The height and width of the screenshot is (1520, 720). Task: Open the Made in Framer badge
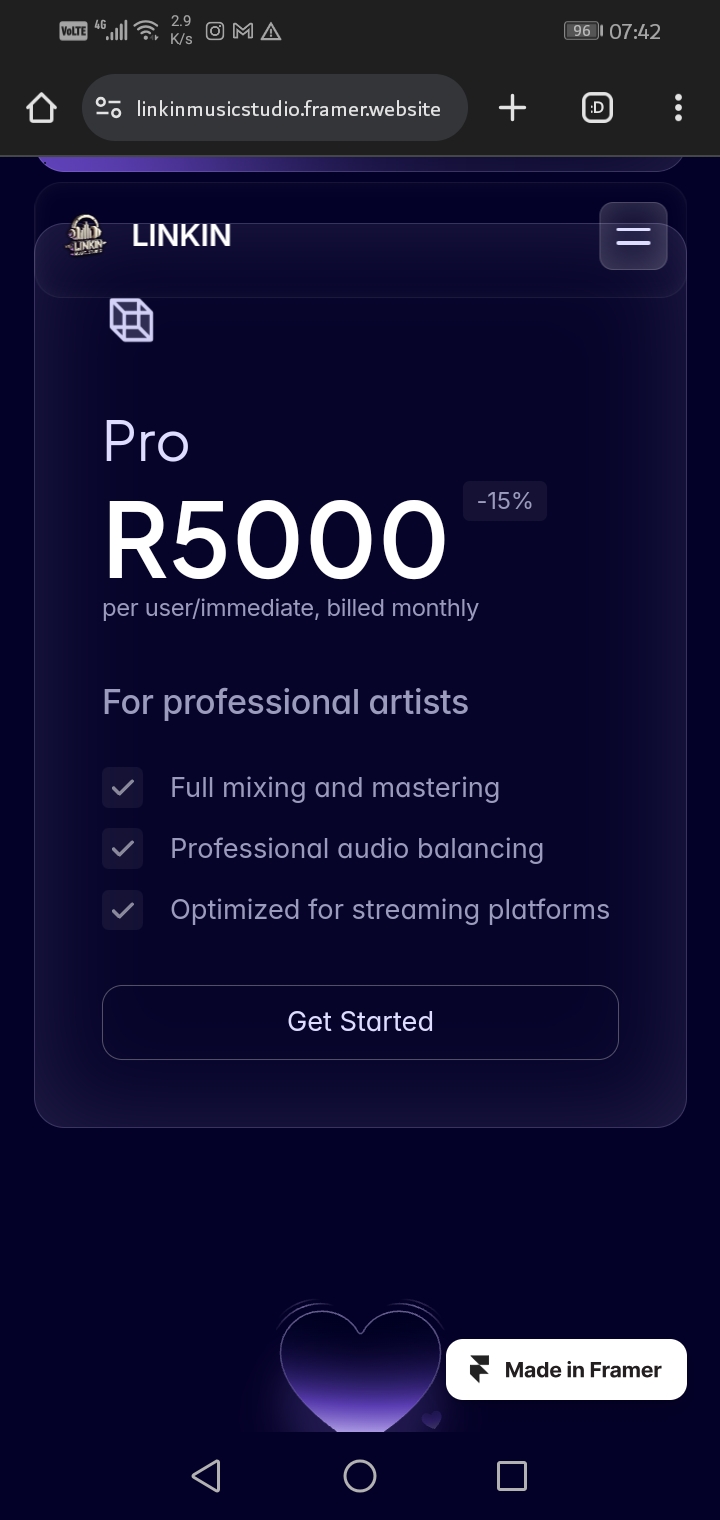(x=566, y=1369)
